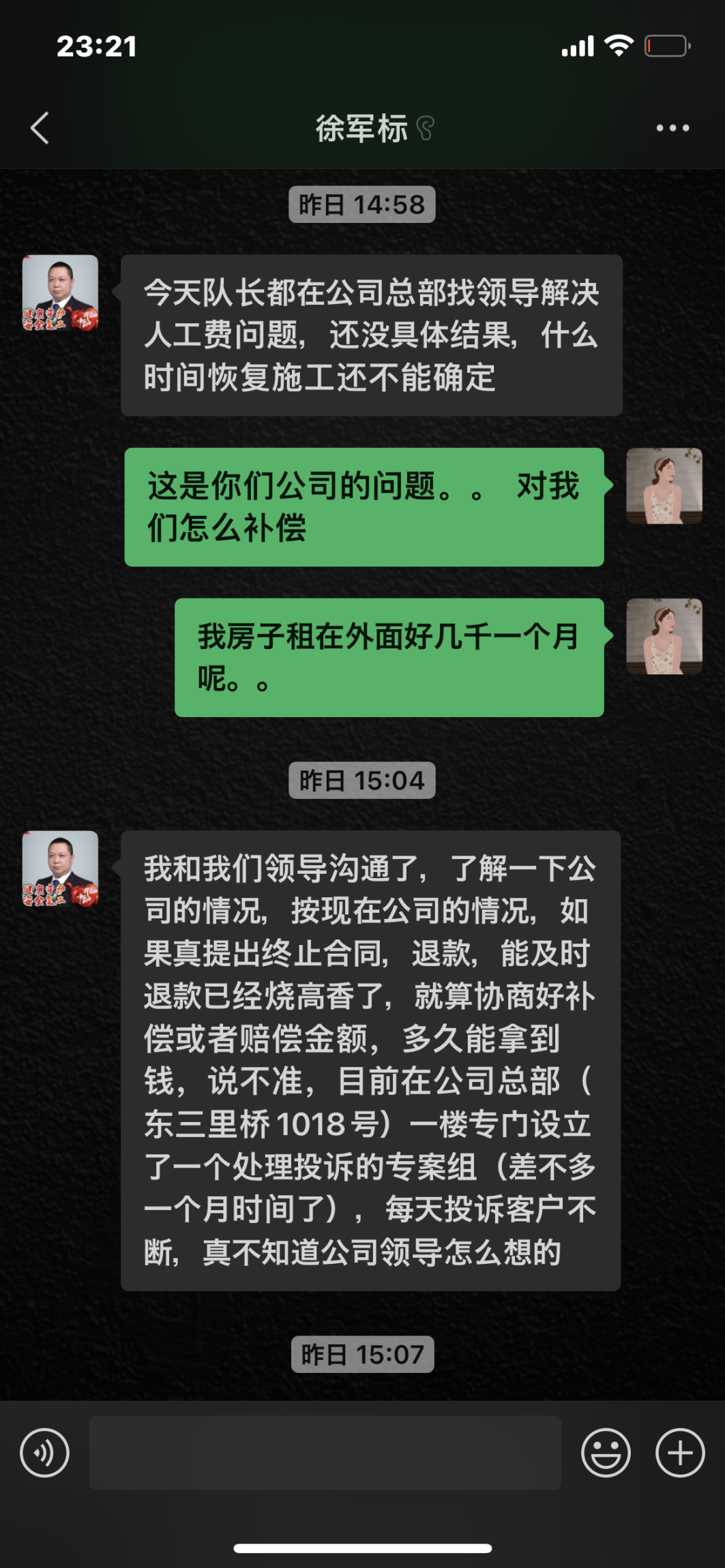The image size is (725, 1568).
Task: Open 徐军标's avatar beside 我和我们领导沟通了 message
Action: tap(60, 869)
